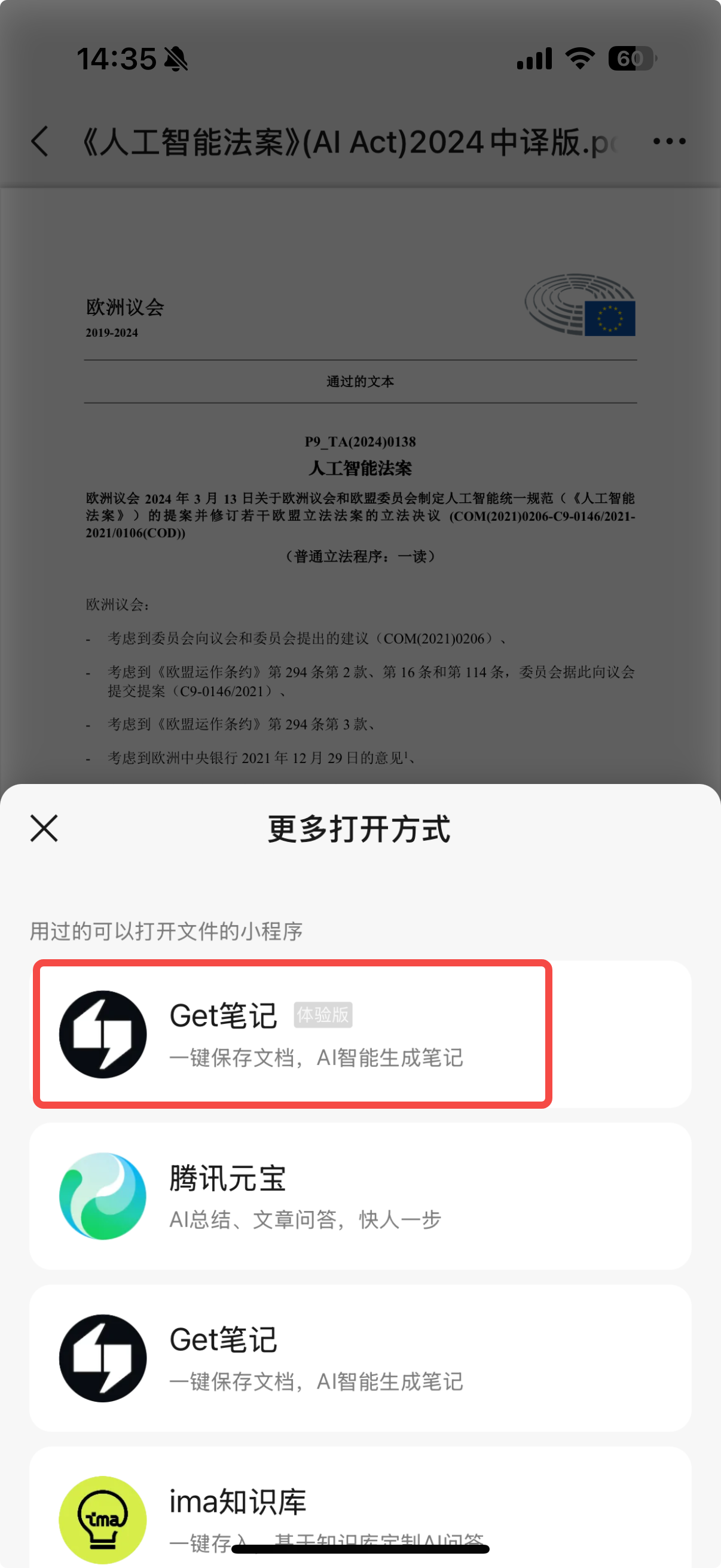Open file with Get笔记 体验版

point(292,1033)
